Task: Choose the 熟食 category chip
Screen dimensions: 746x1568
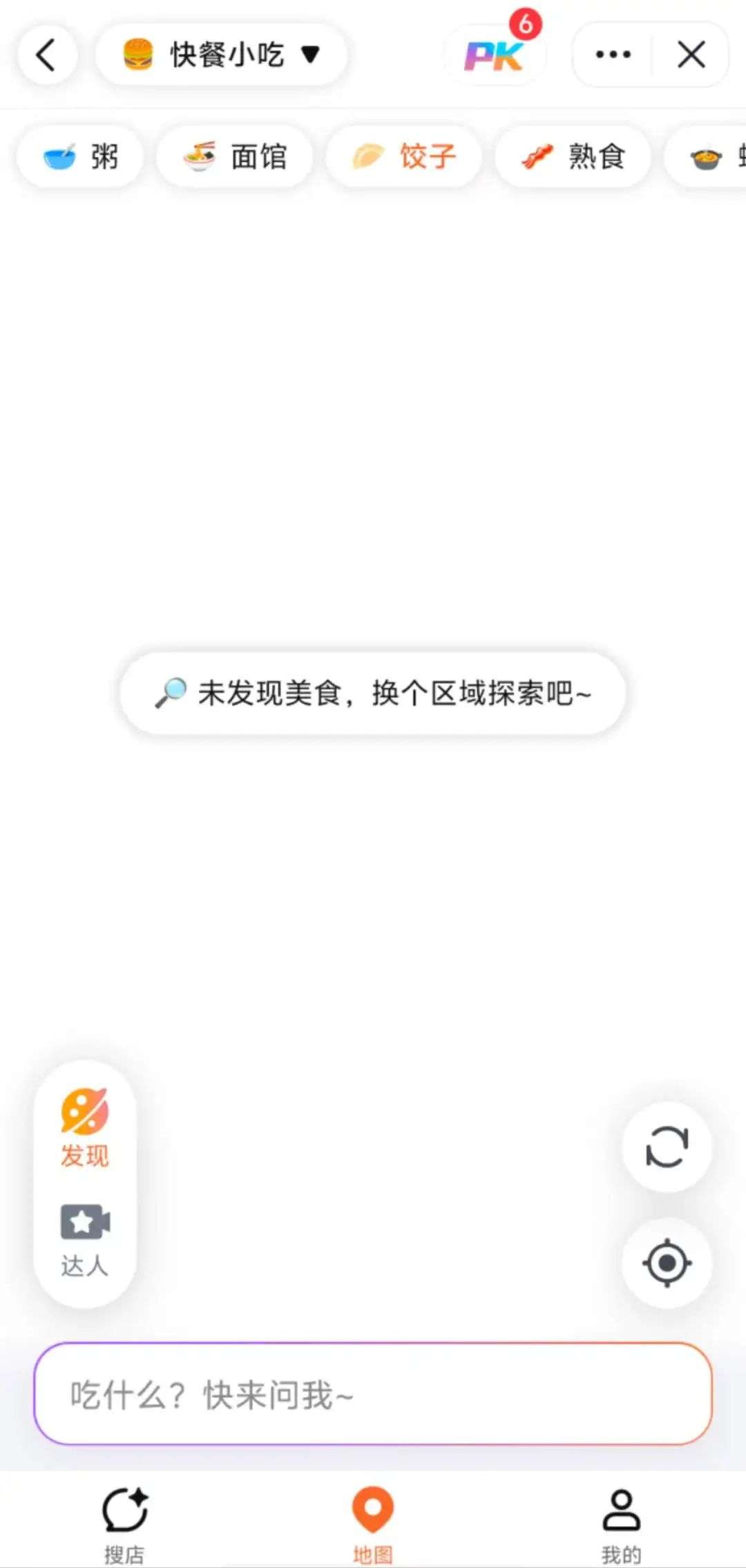Action: point(573,157)
